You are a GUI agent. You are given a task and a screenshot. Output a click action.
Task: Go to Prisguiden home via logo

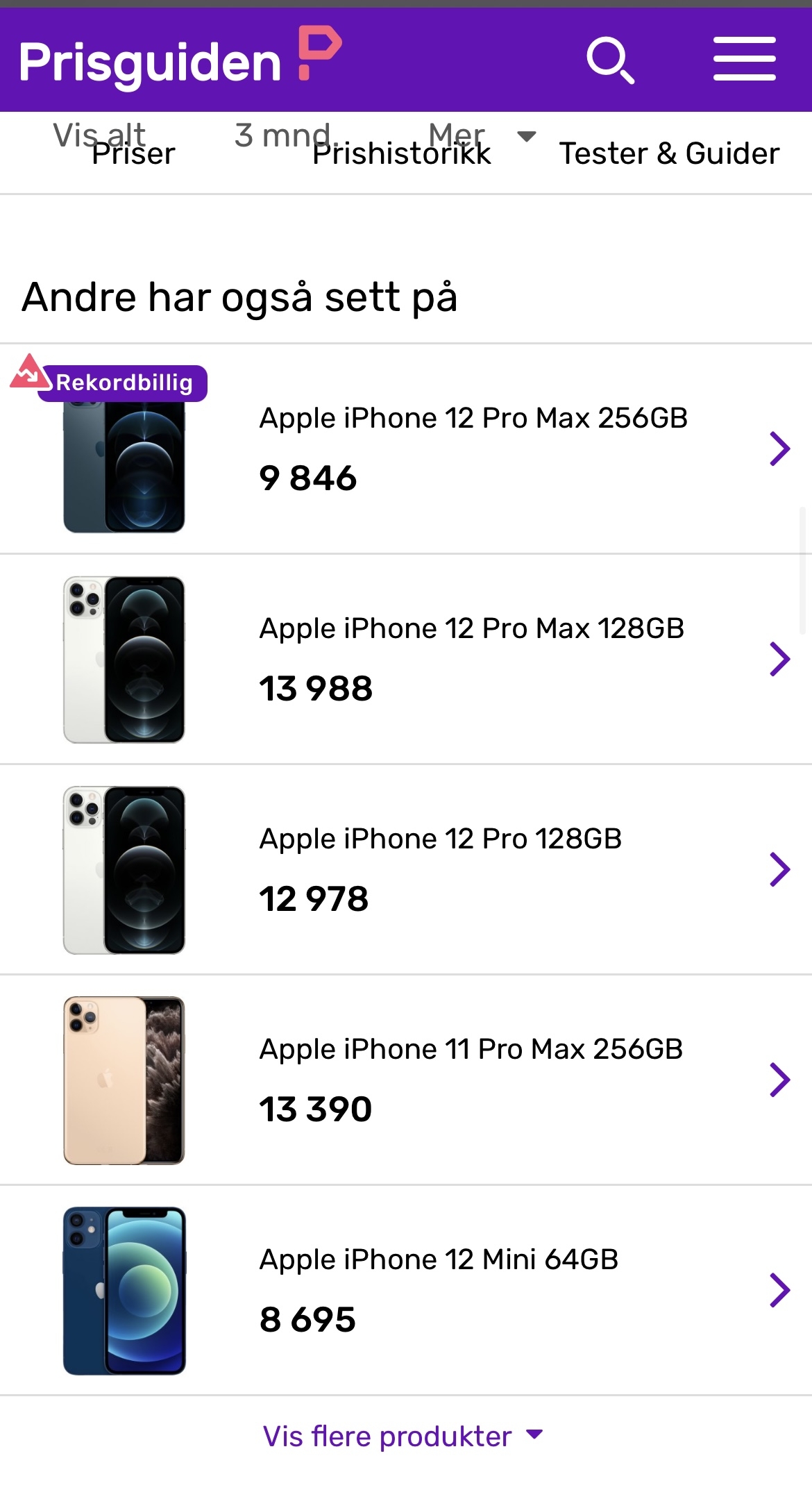point(180,57)
